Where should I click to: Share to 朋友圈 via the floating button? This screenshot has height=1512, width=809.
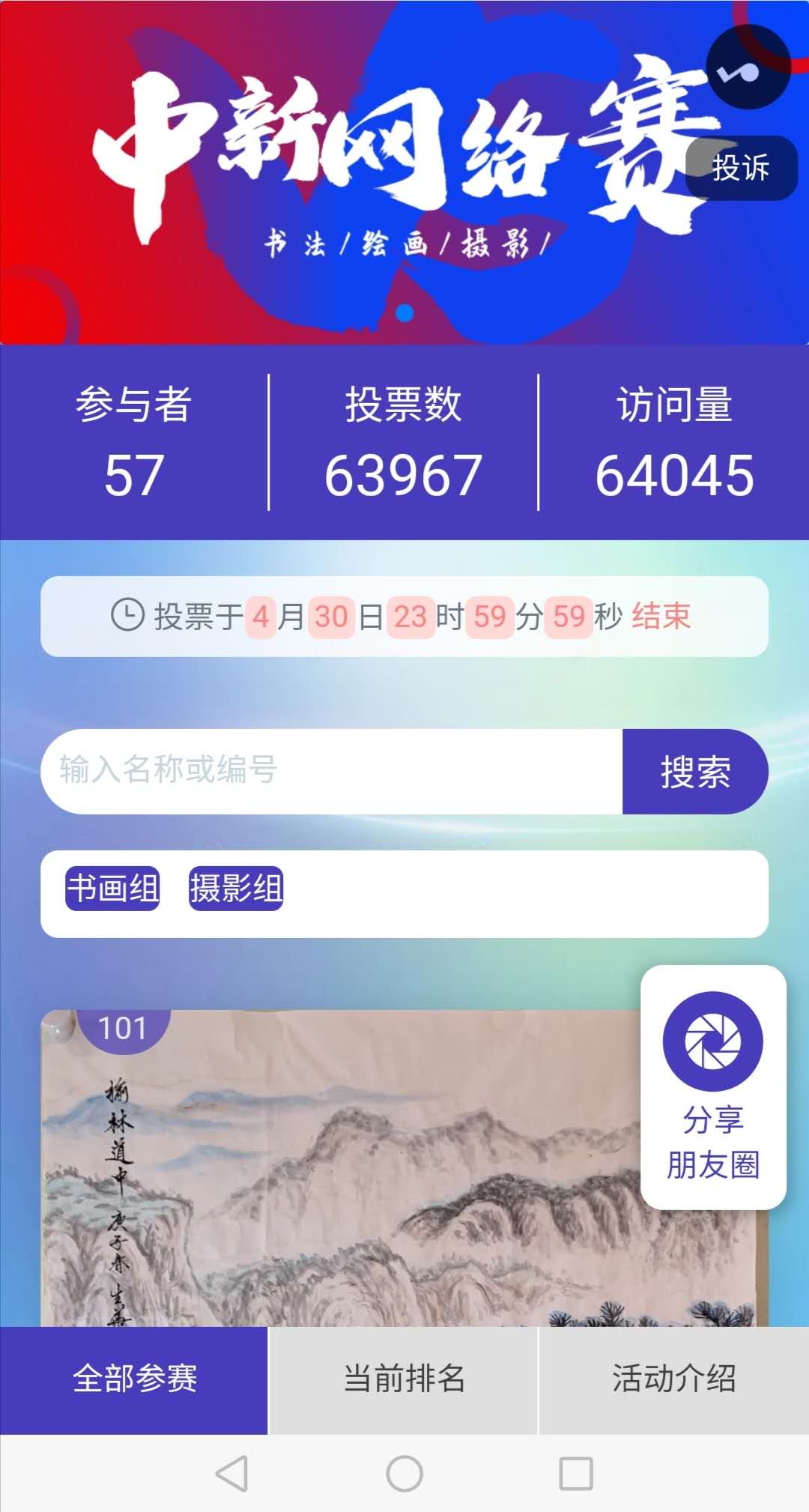tap(713, 1086)
